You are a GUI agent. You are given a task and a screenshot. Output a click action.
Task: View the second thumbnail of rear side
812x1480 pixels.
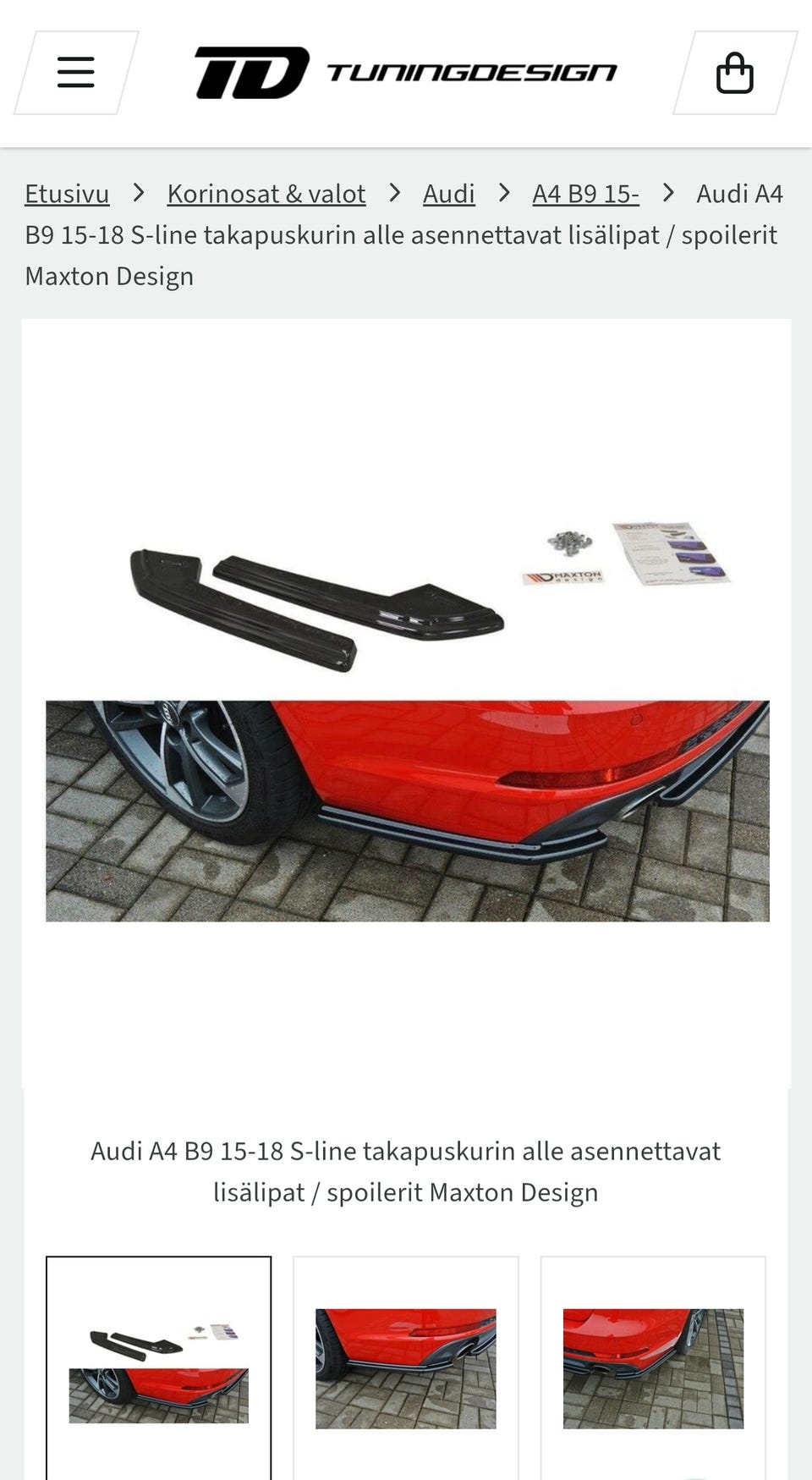[x=406, y=1367]
